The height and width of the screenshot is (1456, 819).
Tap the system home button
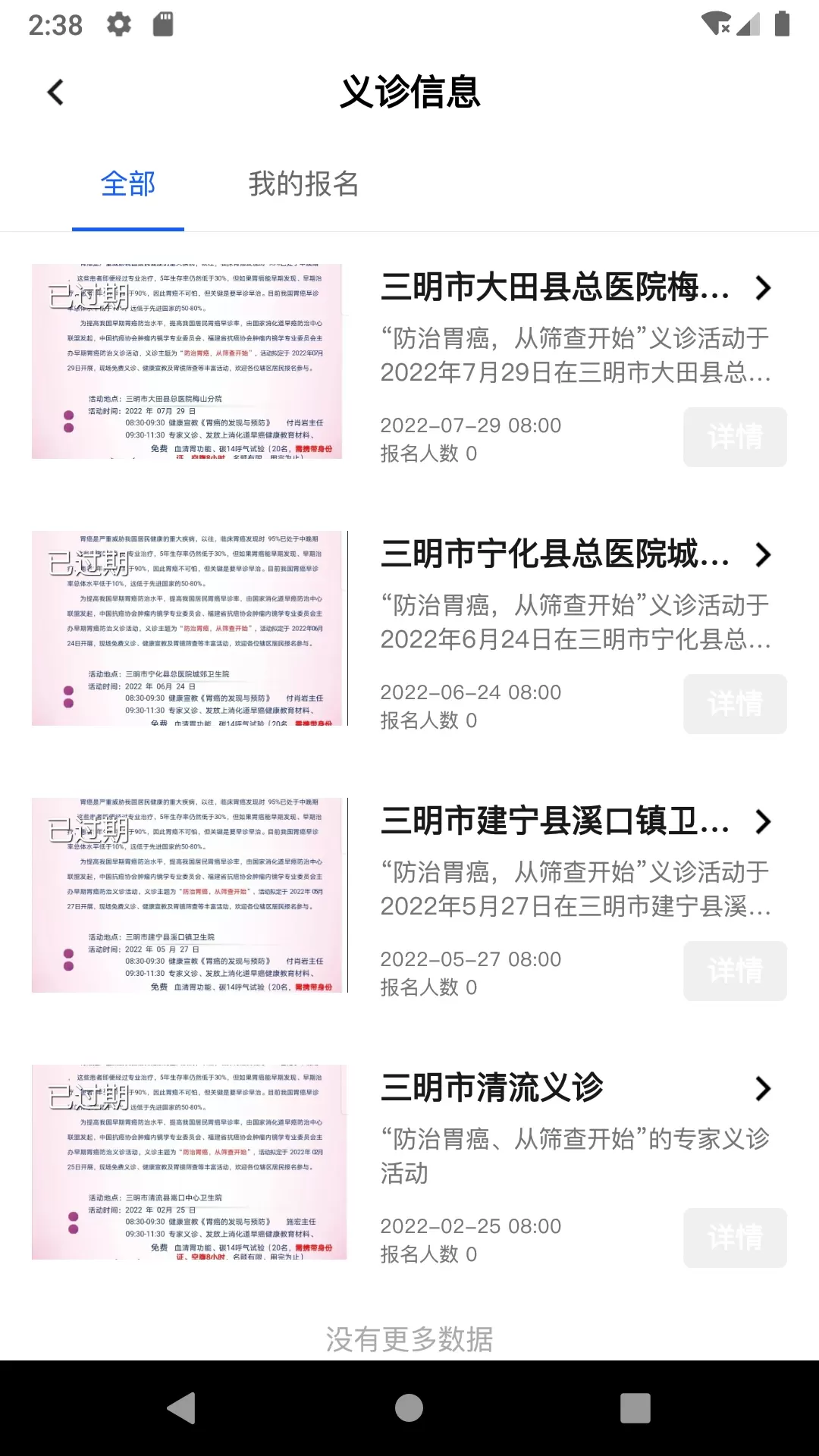click(x=409, y=1408)
